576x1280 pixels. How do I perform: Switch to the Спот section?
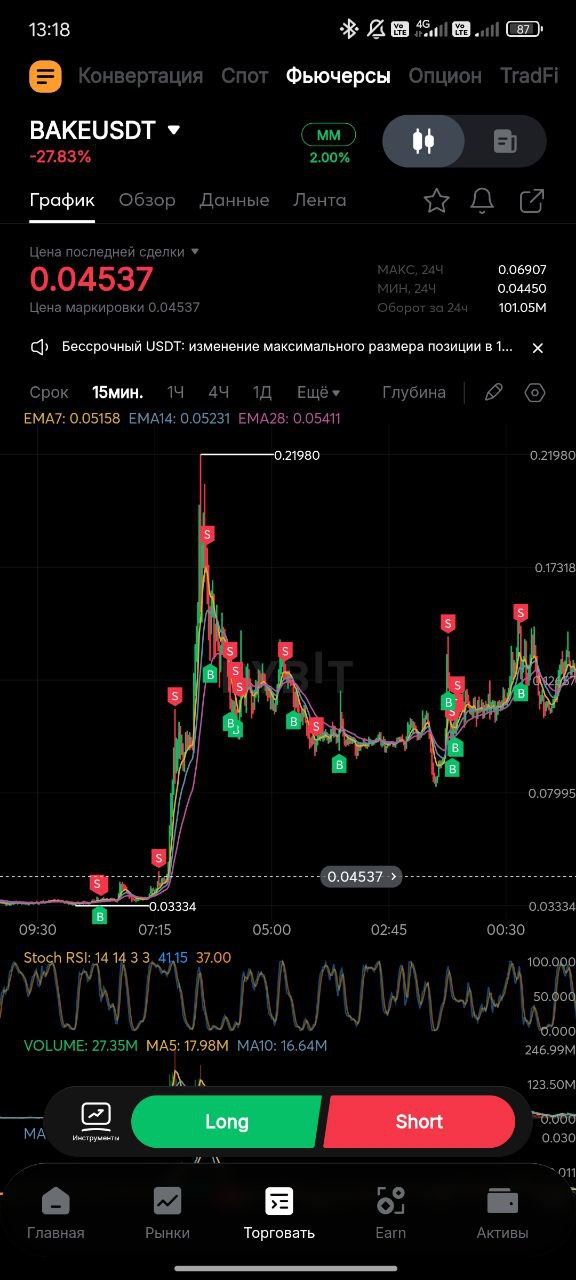click(x=245, y=76)
